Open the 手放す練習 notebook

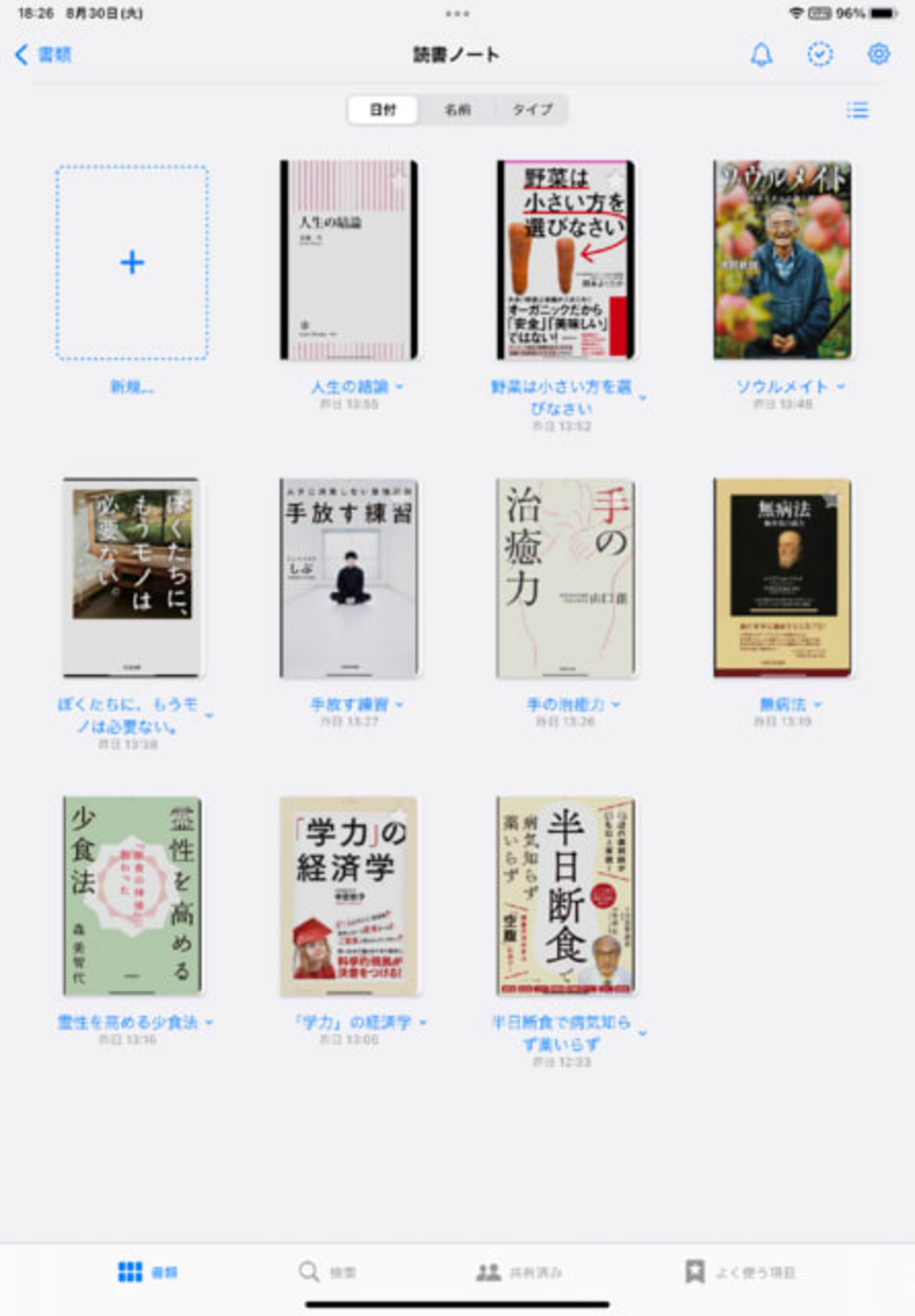[x=349, y=578]
